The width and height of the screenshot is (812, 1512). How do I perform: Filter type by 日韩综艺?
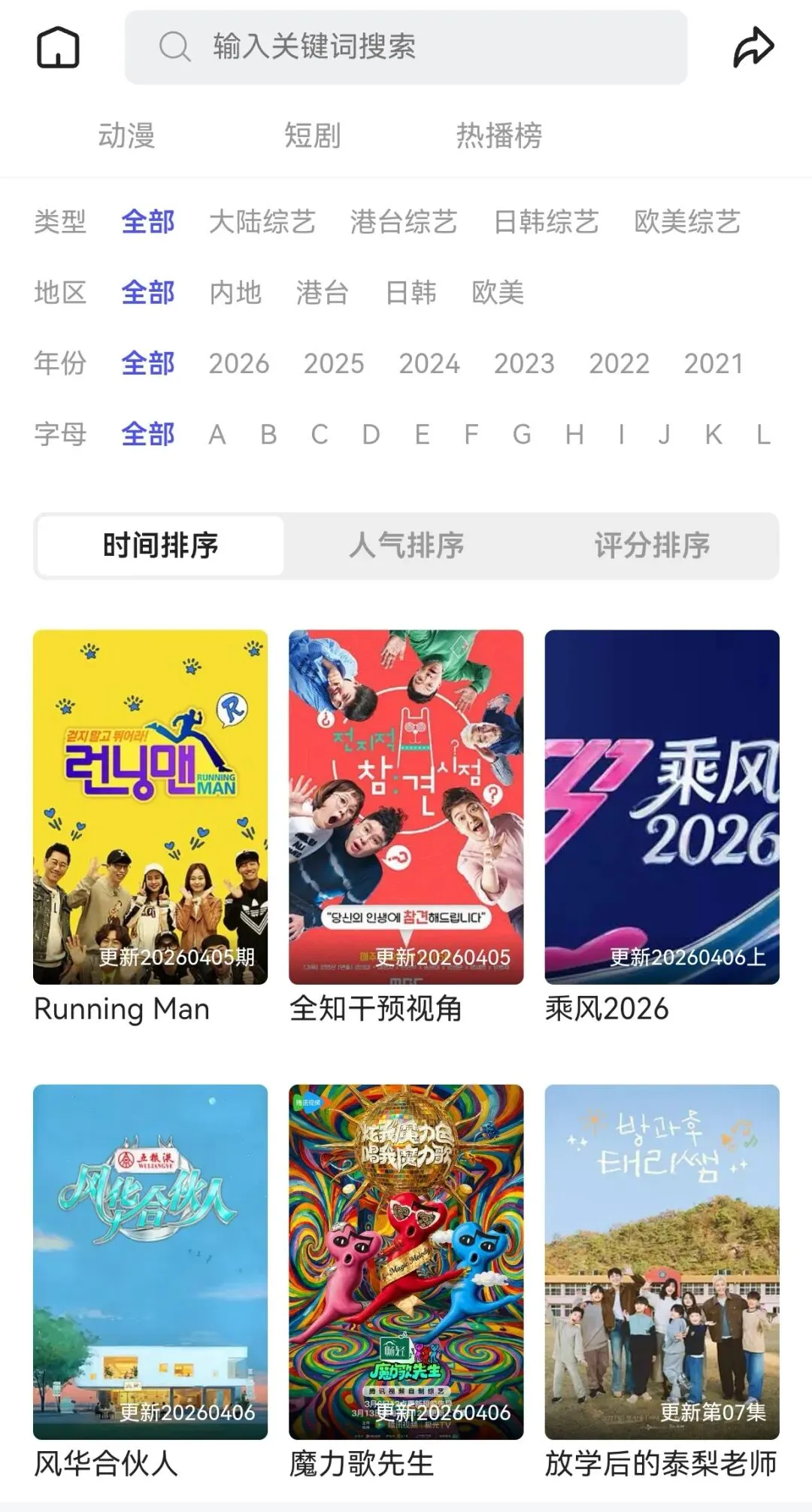point(546,222)
